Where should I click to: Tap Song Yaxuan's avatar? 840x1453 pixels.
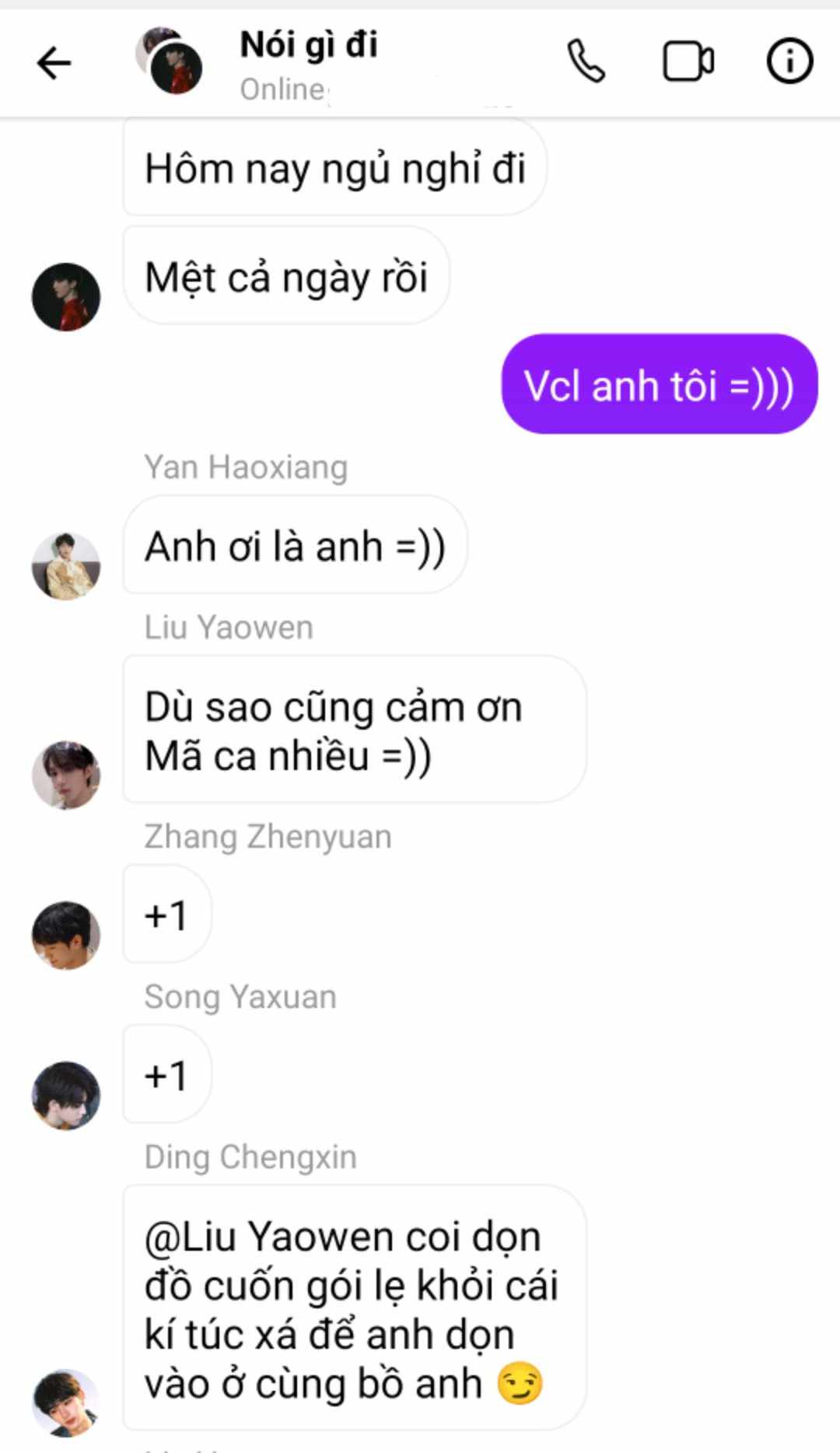click(66, 1095)
